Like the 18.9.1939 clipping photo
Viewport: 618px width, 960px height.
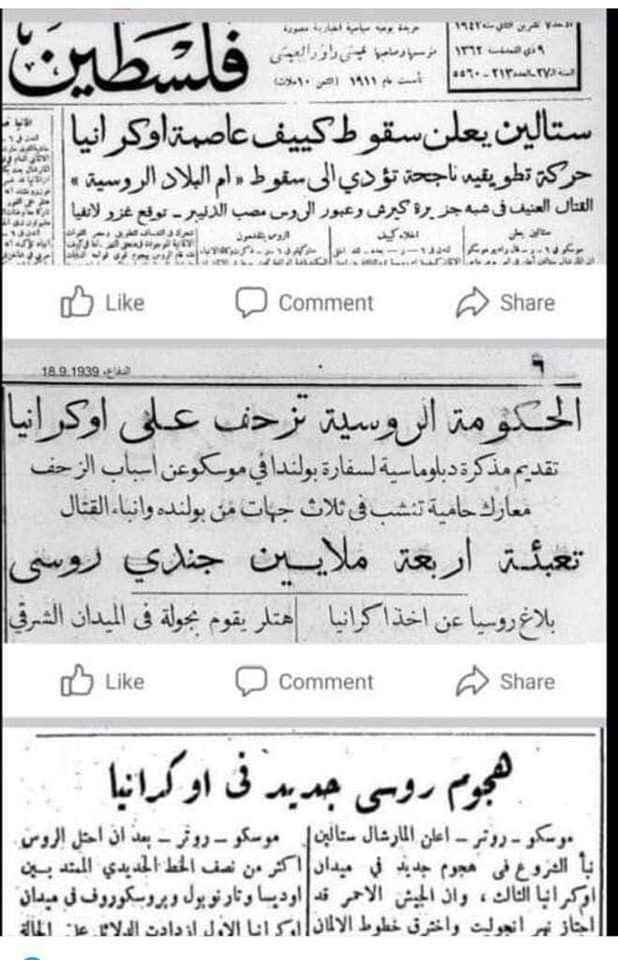pyautogui.click(x=102, y=682)
